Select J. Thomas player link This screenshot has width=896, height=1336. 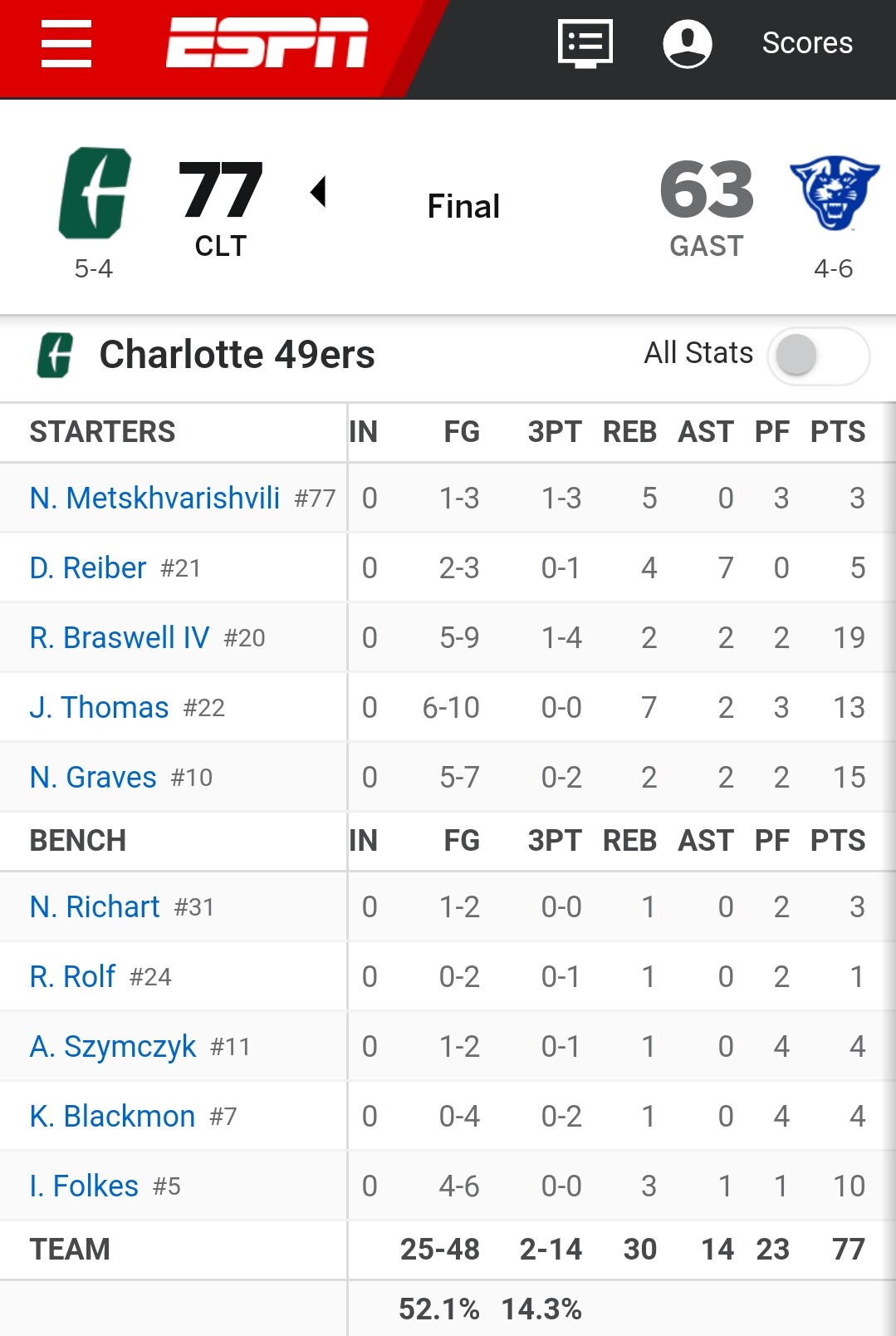(100, 708)
